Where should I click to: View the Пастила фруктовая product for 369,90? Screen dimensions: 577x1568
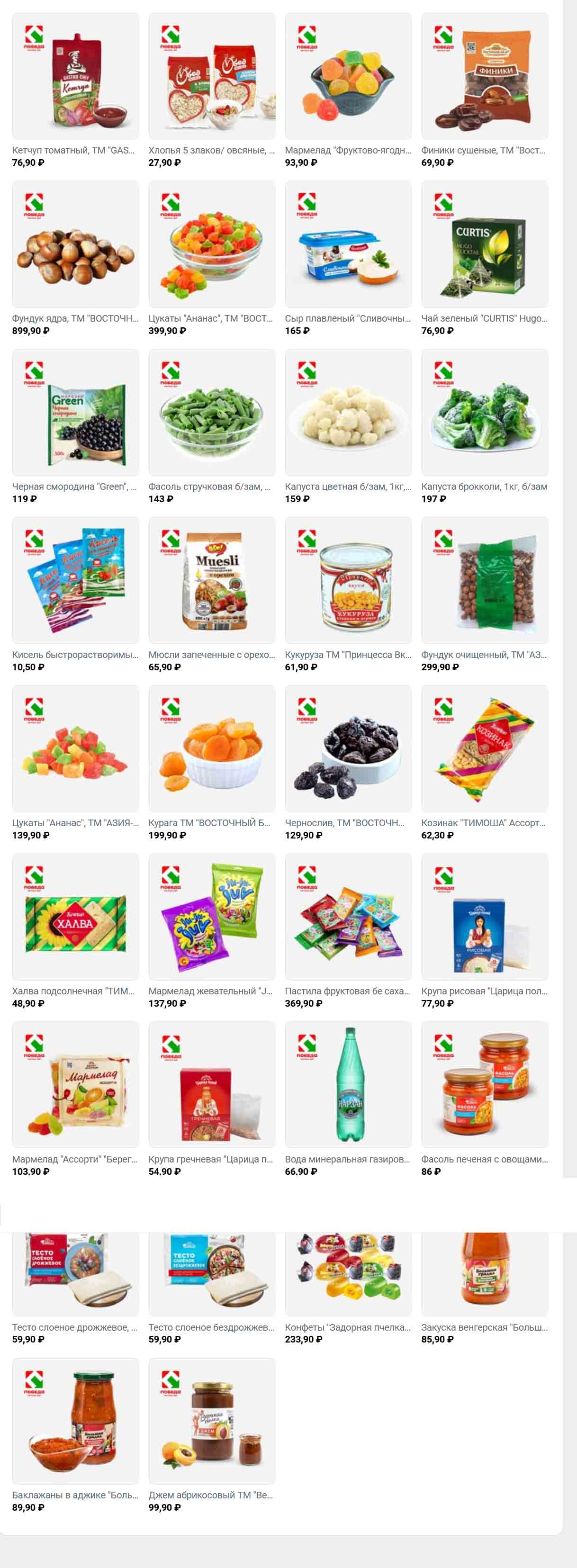[348, 917]
